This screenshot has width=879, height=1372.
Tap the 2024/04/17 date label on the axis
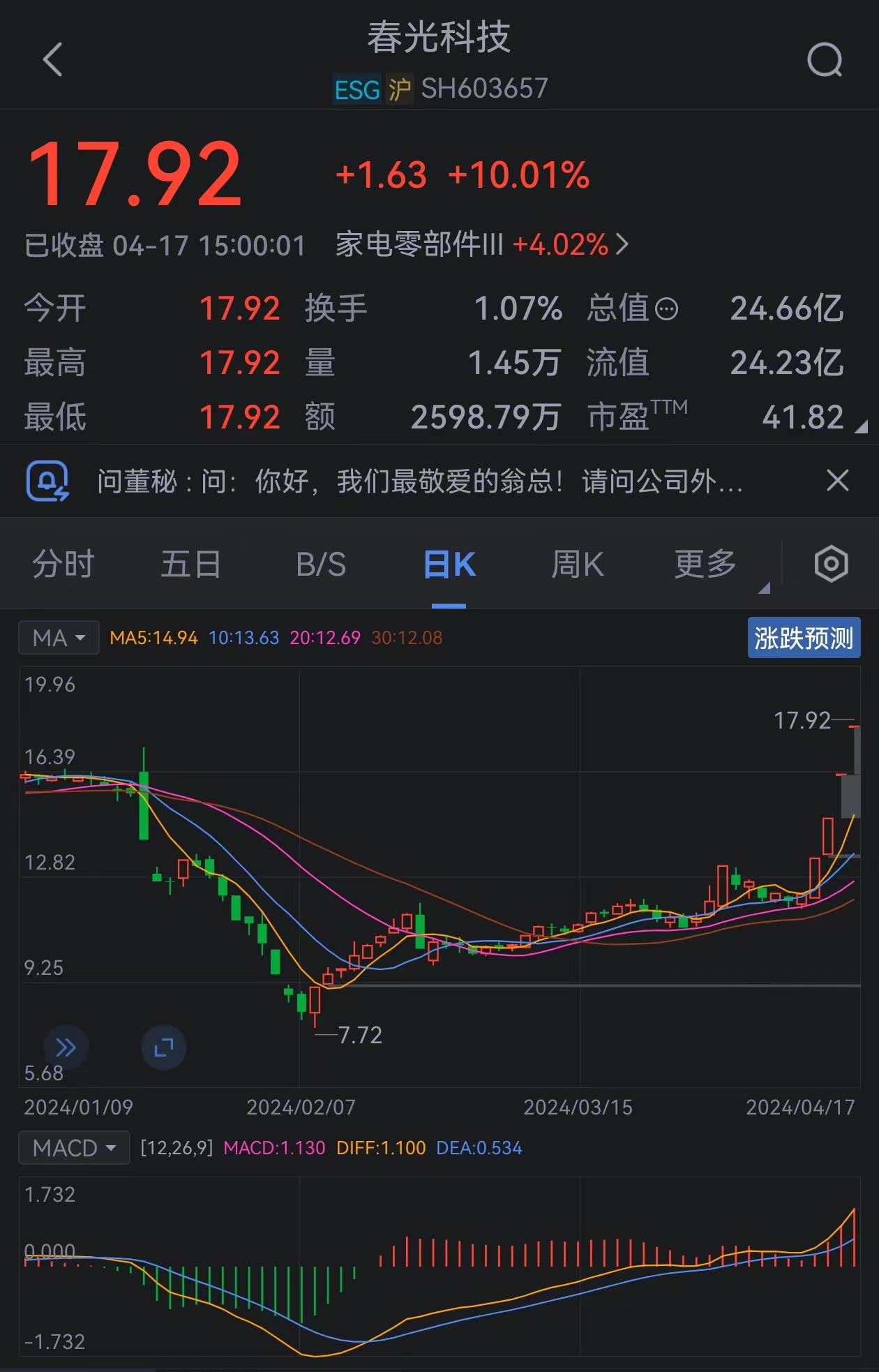pyautogui.click(x=801, y=1108)
